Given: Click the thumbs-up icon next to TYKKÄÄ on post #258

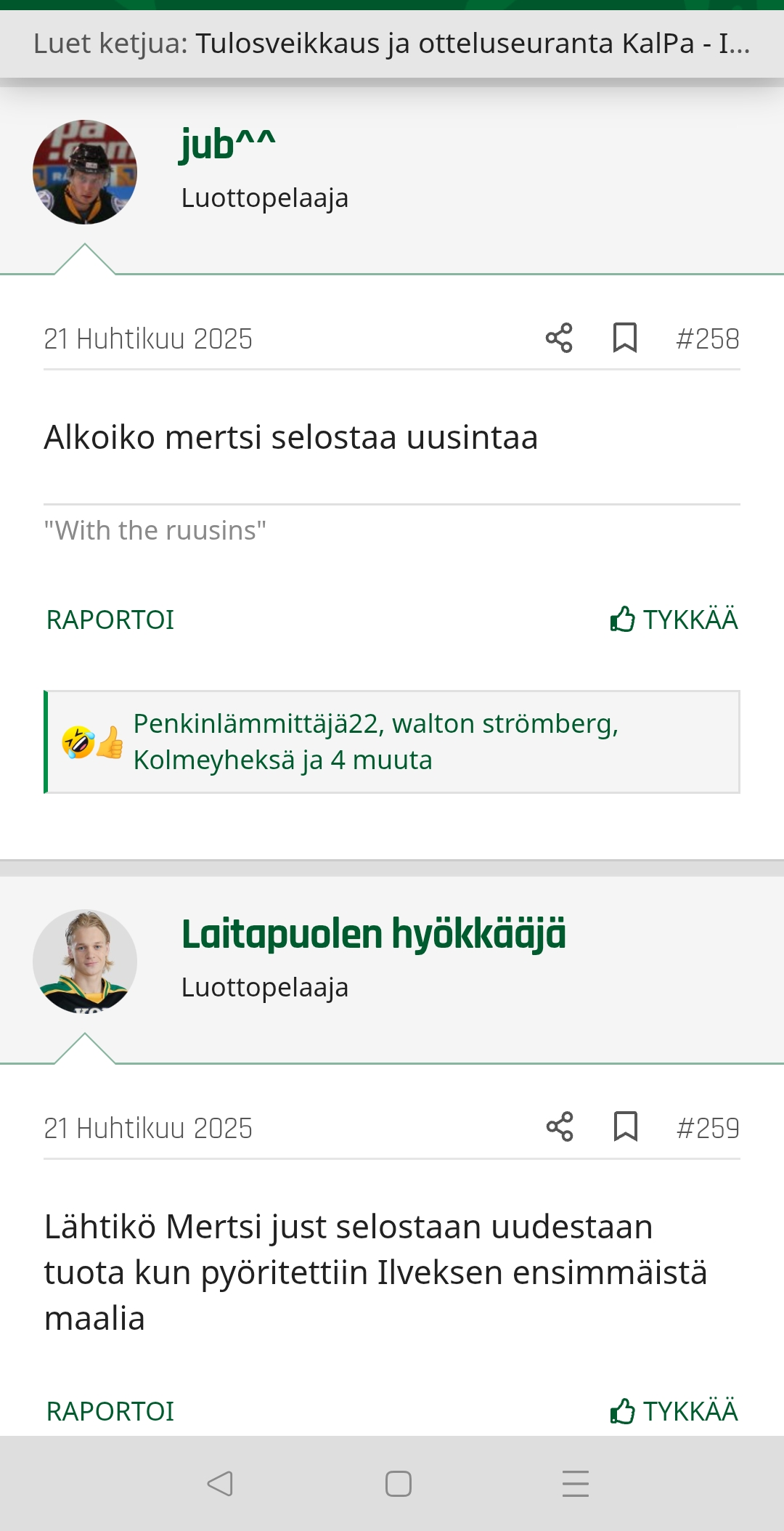Looking at the screenshot, I should (622, 620).
